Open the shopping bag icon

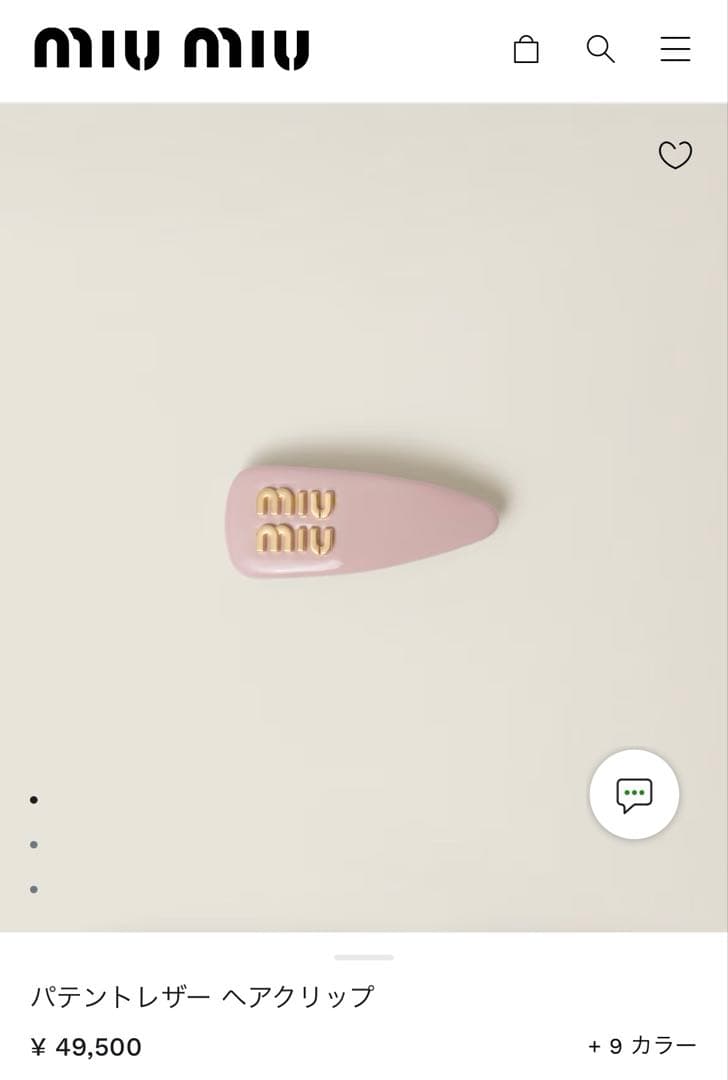coord(527,48)
